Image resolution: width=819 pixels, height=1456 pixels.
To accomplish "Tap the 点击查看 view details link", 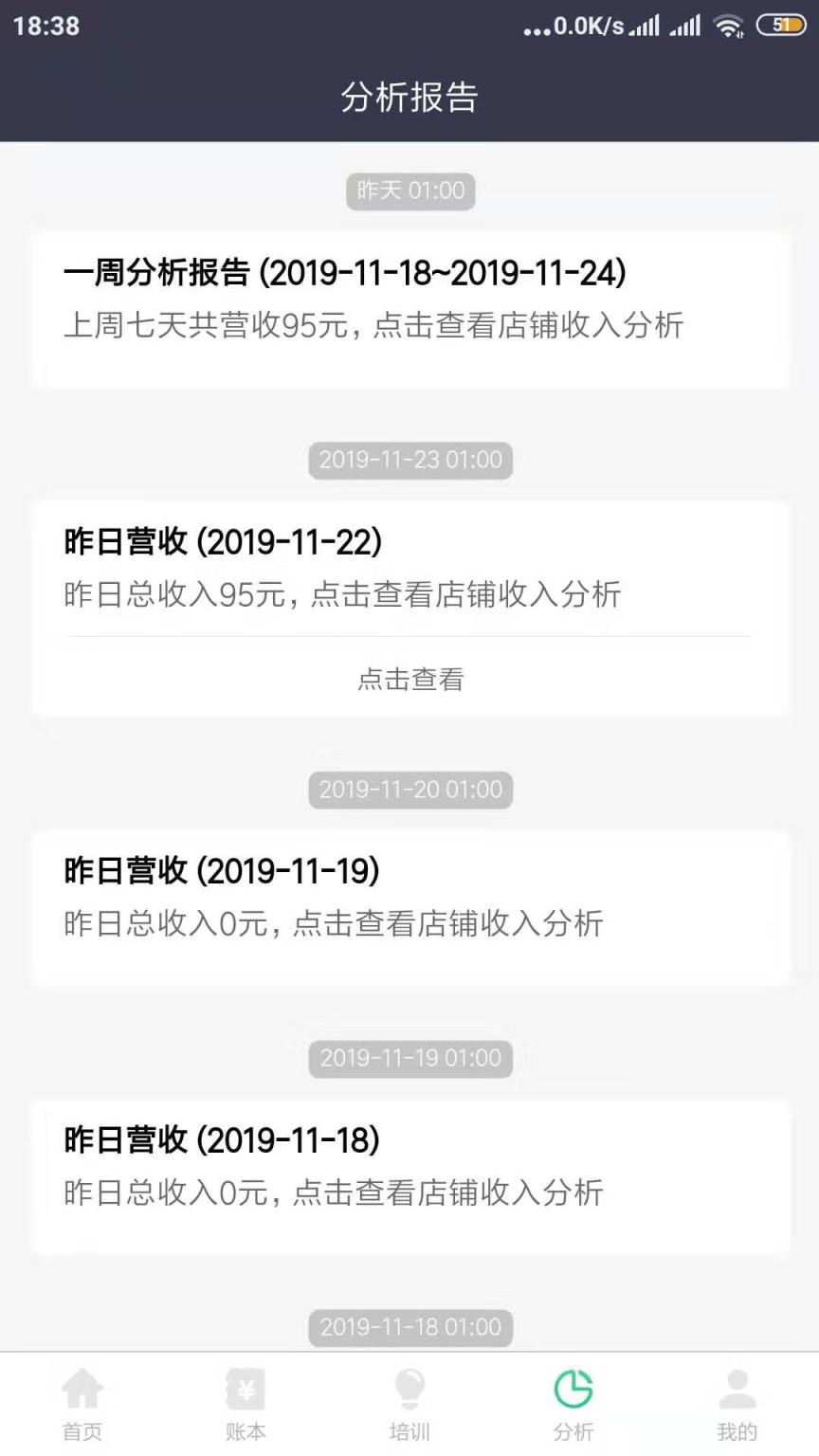I will pyautogui.click(x=409, y=679).
